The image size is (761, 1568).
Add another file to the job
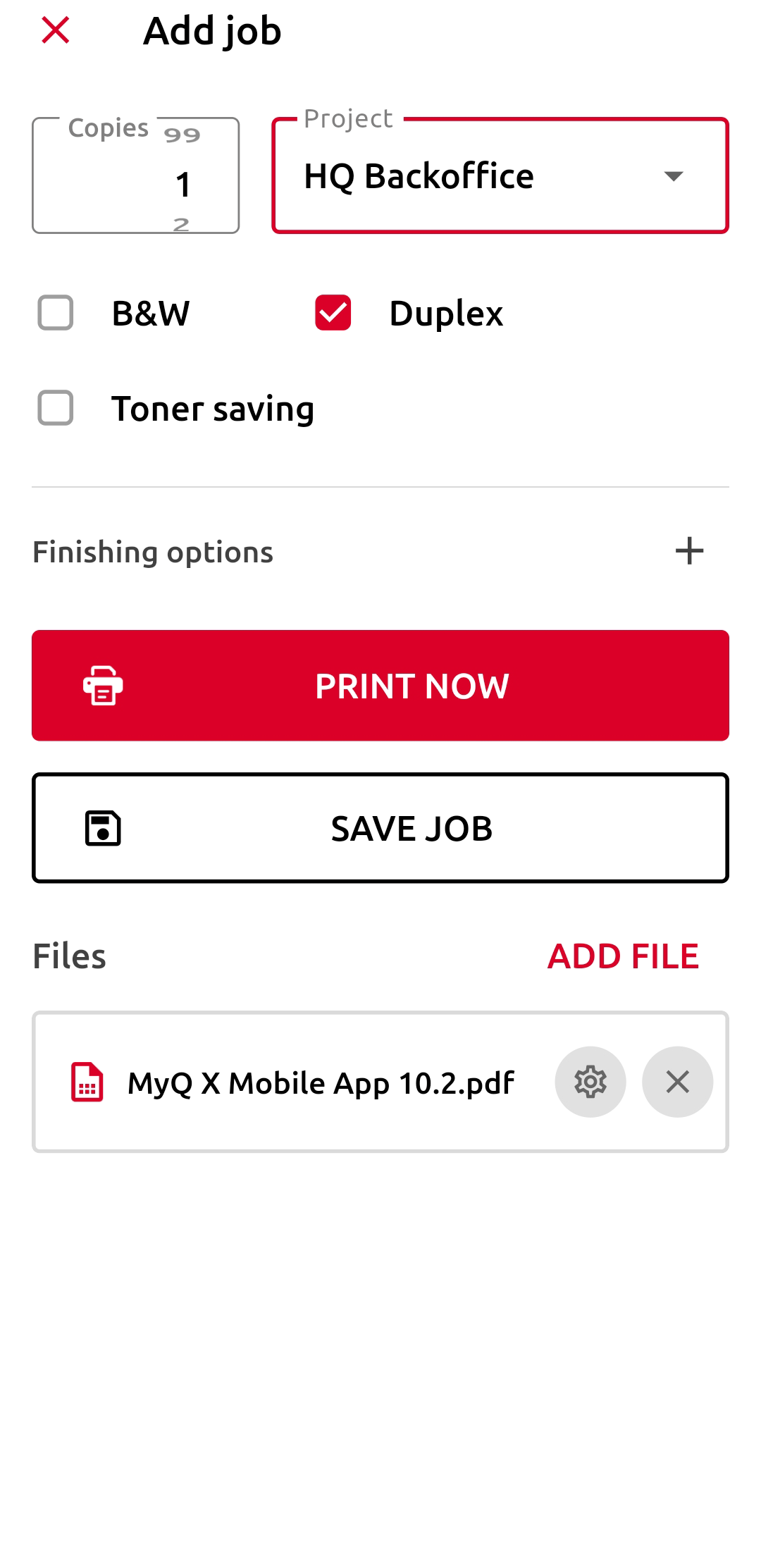click(623, 956)
